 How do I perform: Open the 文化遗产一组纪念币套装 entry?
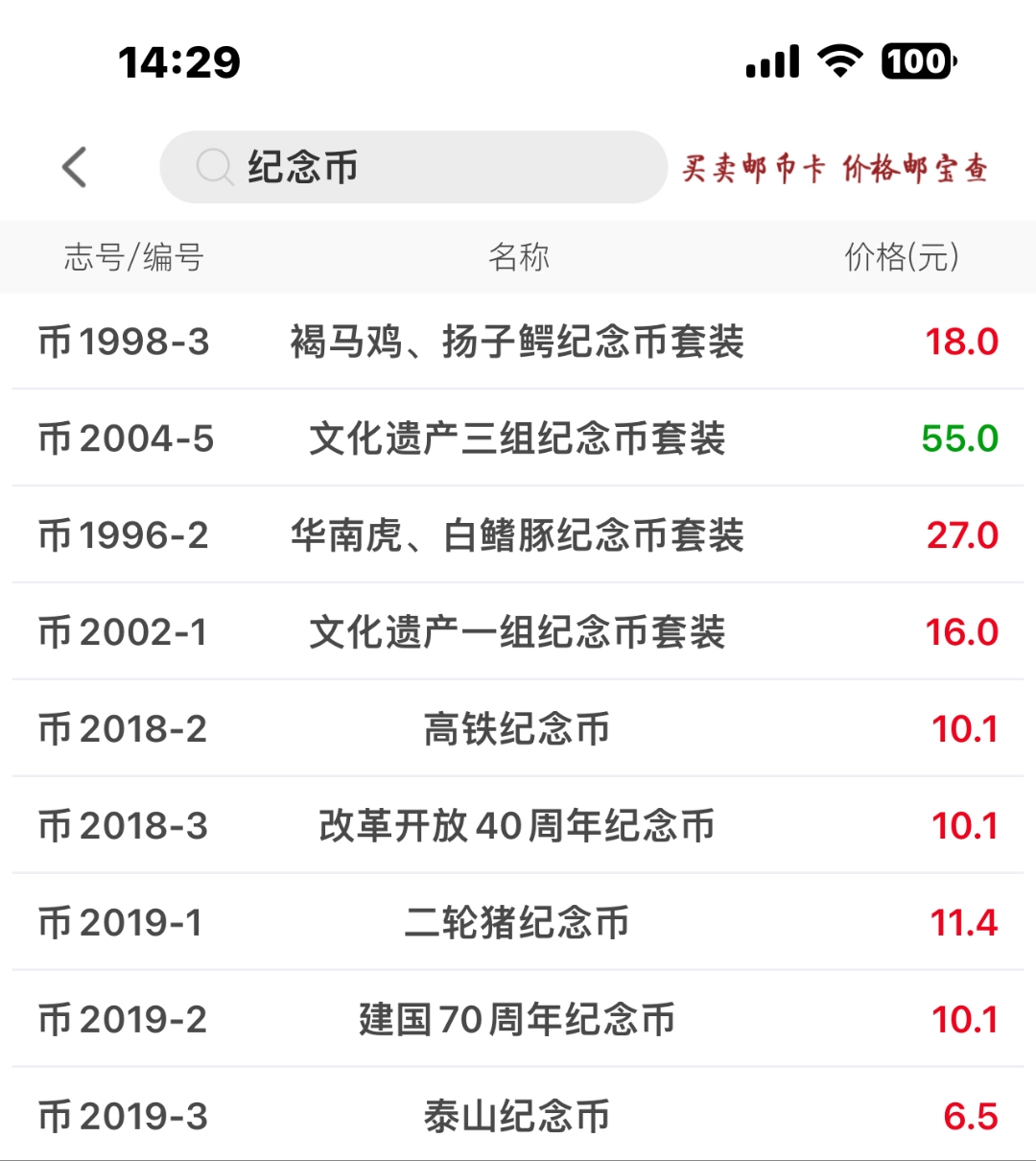tap(519, 632)
